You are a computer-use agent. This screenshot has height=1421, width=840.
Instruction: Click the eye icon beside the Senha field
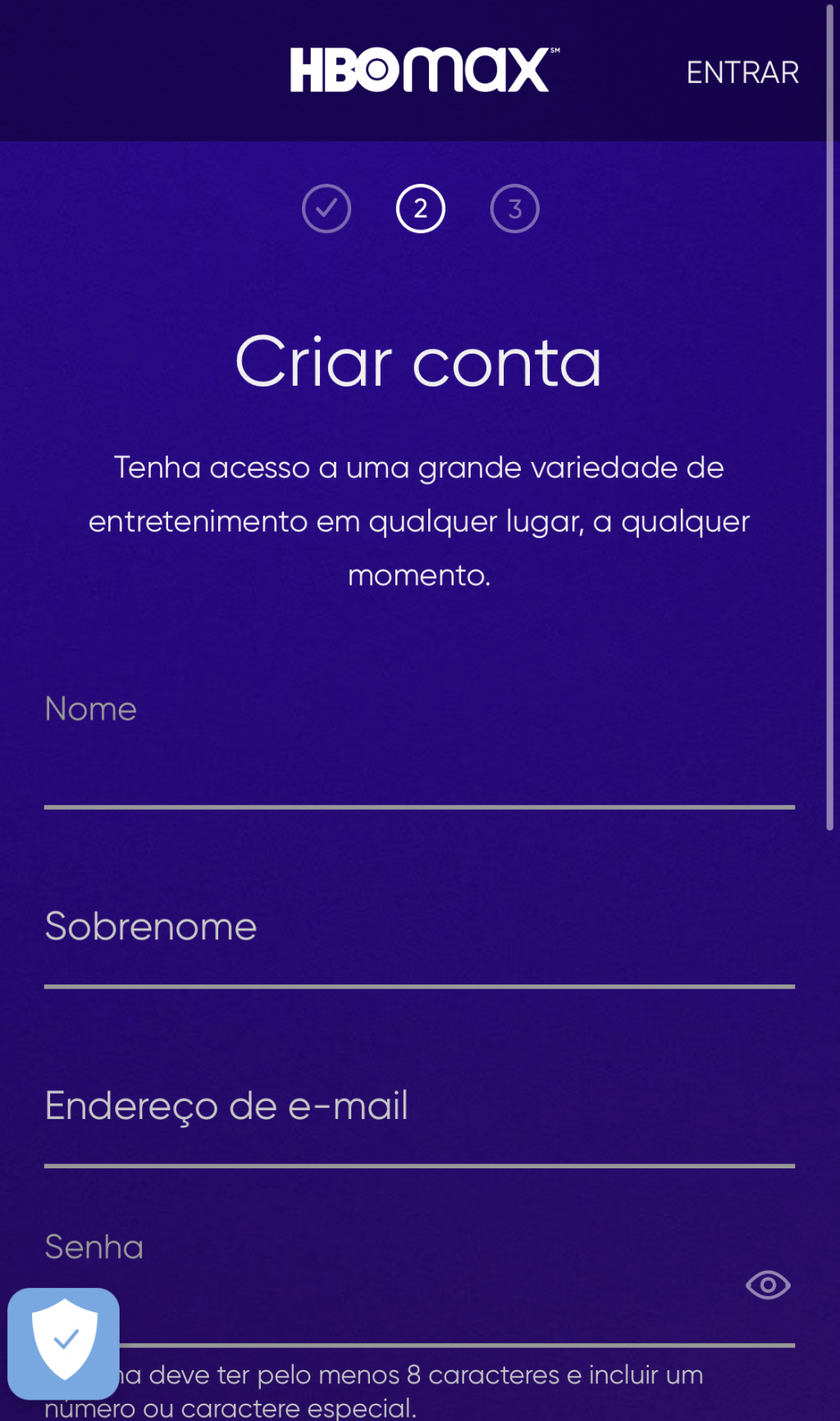tap(767, 1286)
